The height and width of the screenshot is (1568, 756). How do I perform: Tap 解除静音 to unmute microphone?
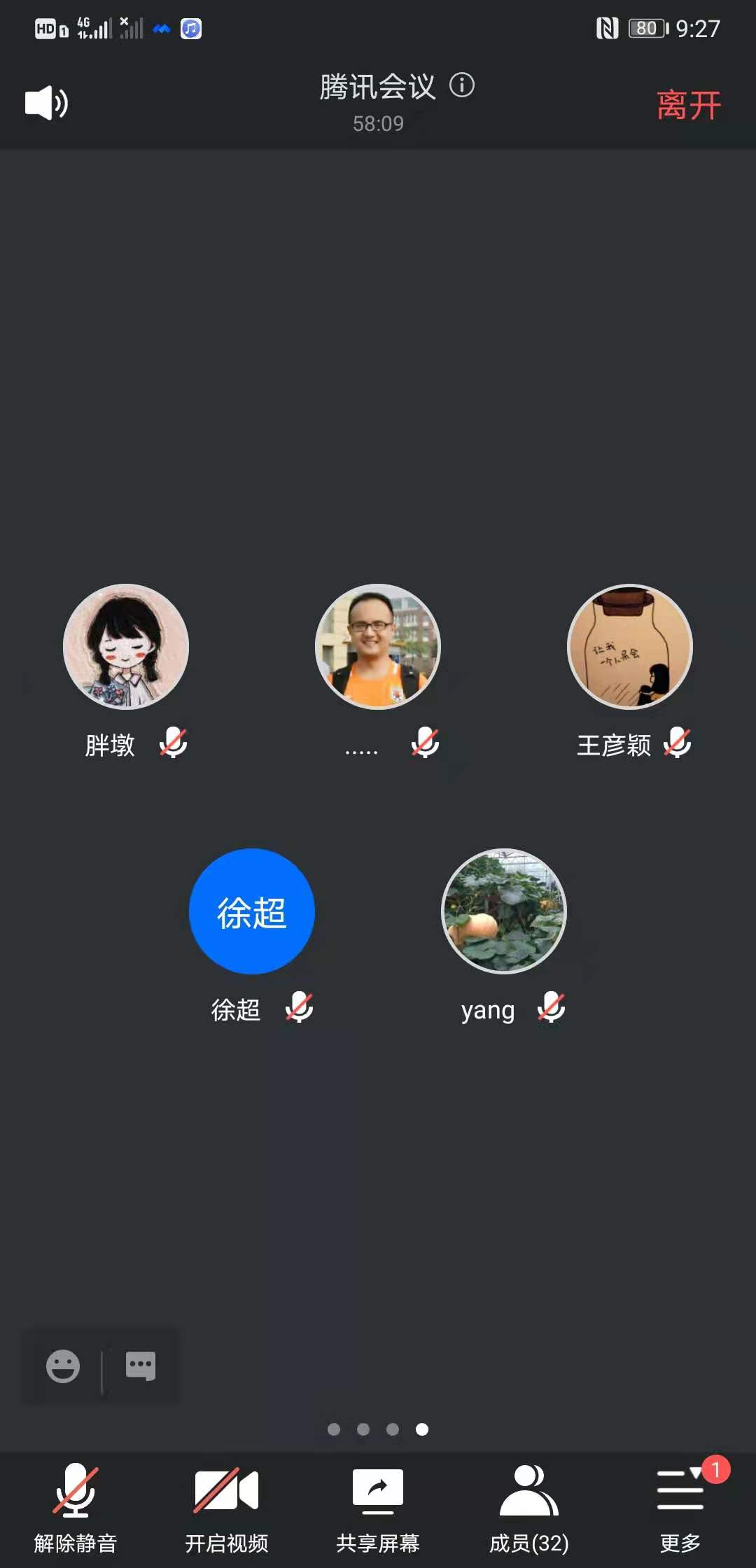(x=76, y=1505)
